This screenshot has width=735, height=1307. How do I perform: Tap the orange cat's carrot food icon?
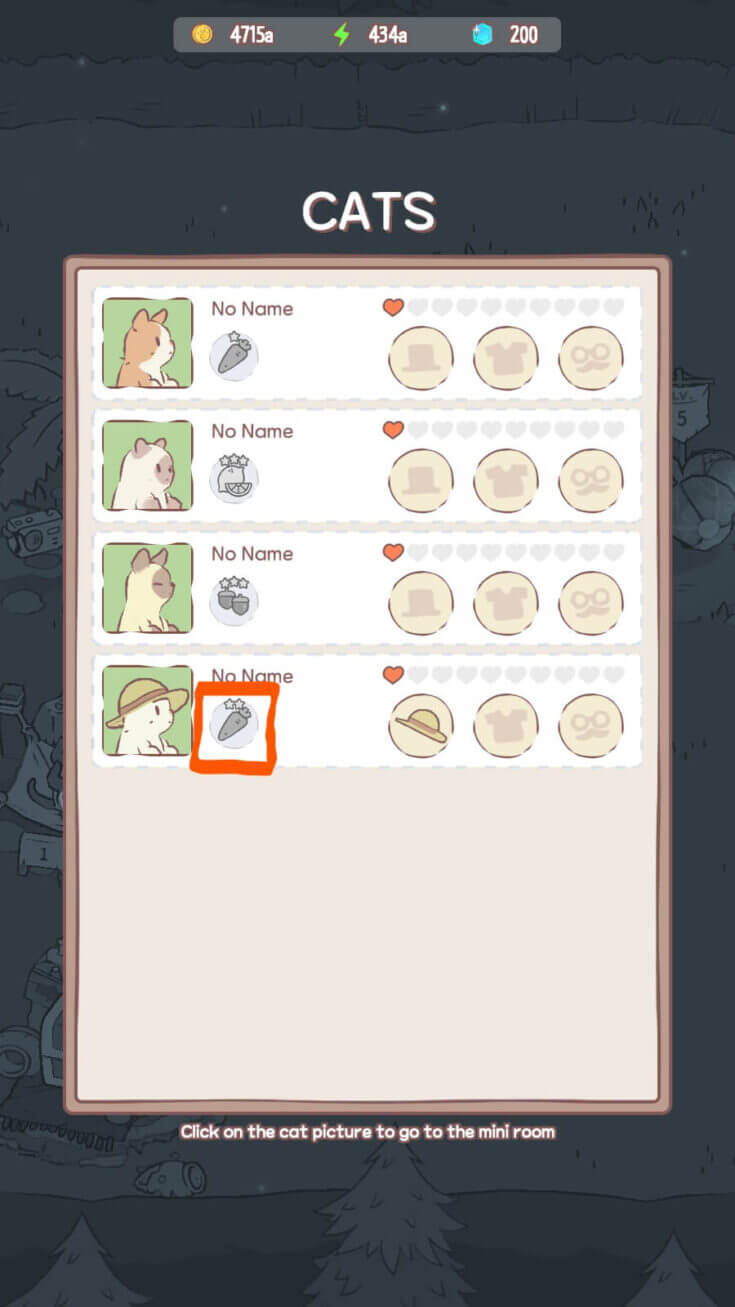pyautogui.click(x=234, y=356)
